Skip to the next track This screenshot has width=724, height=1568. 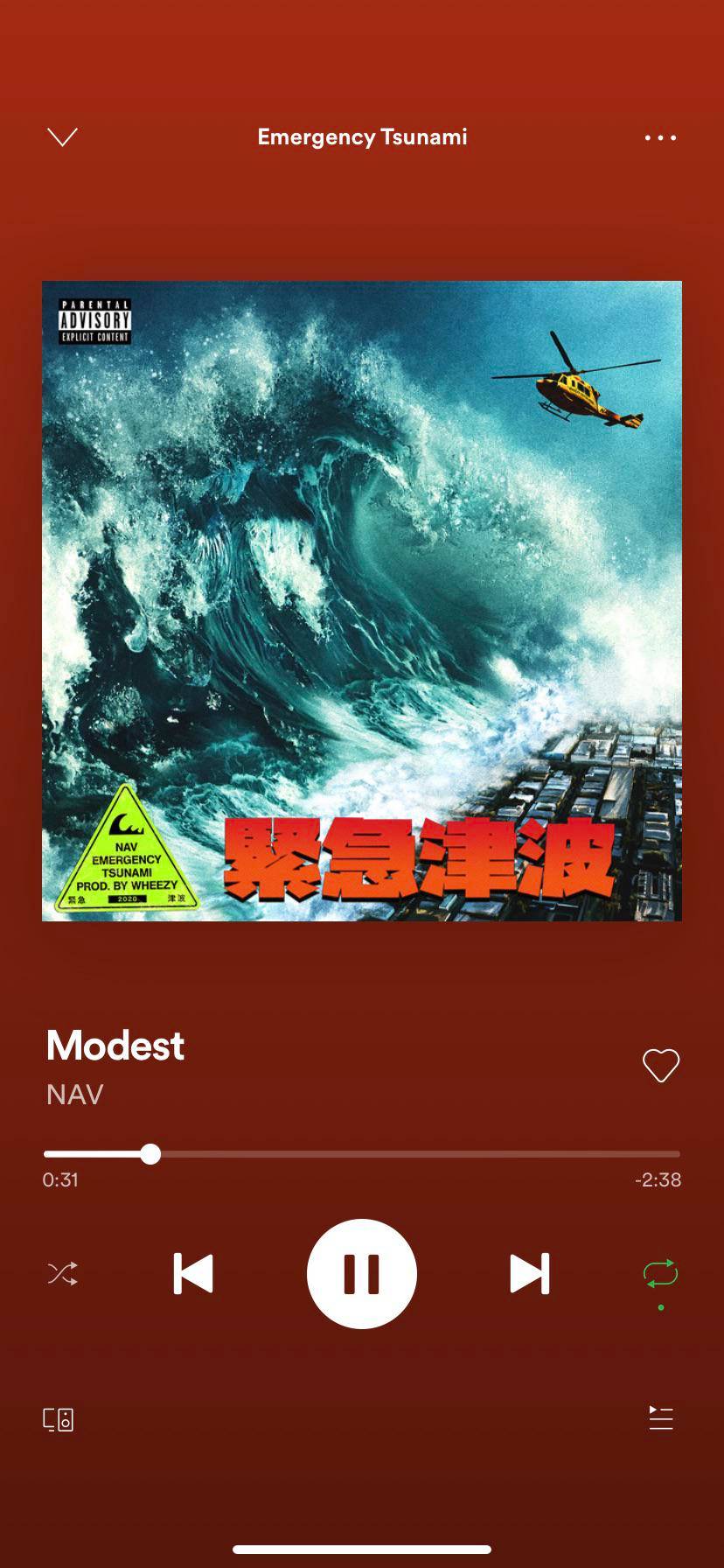coord(530,1273)
